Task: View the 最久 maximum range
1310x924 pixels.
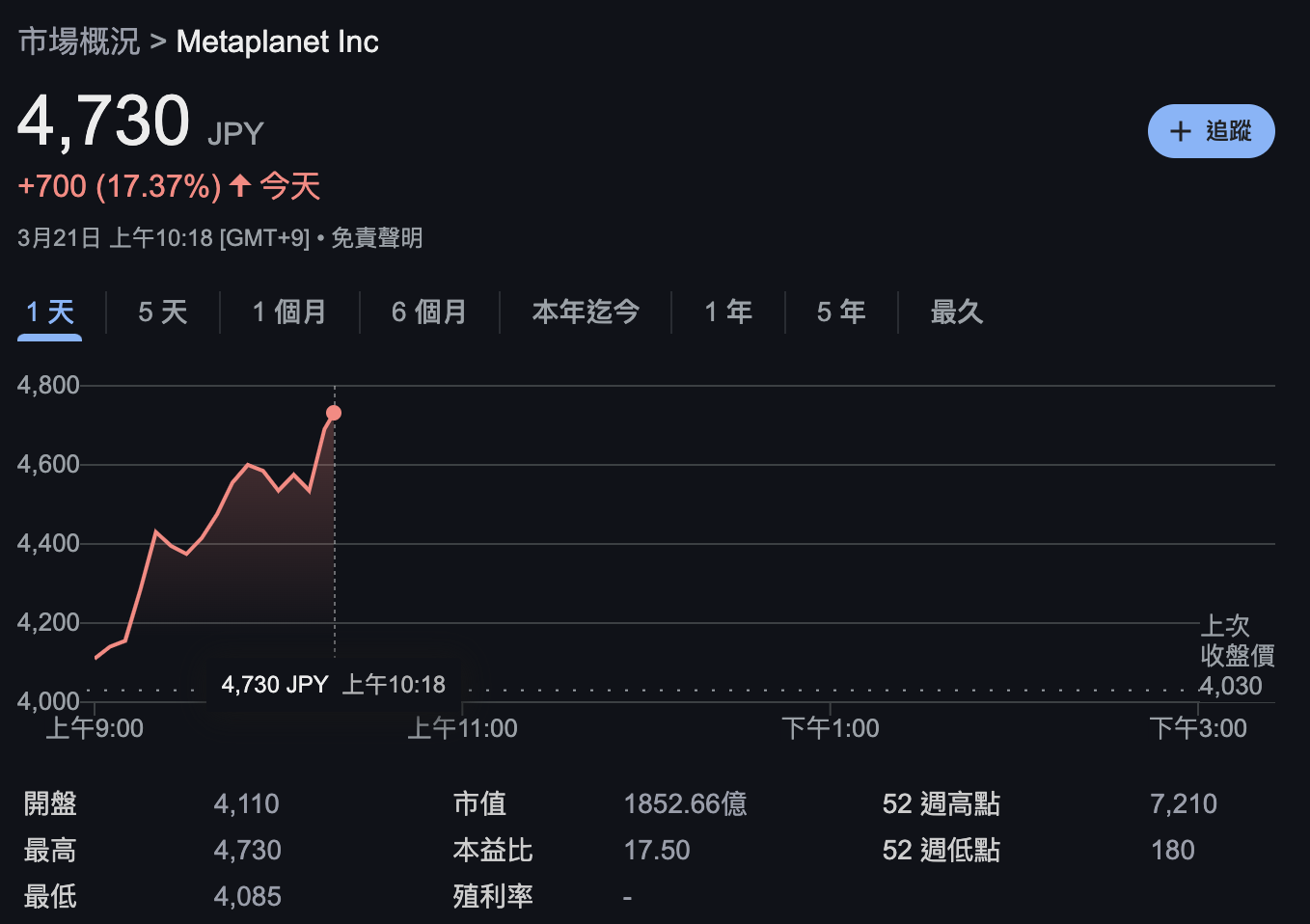Action: click(x=956, y=313)
